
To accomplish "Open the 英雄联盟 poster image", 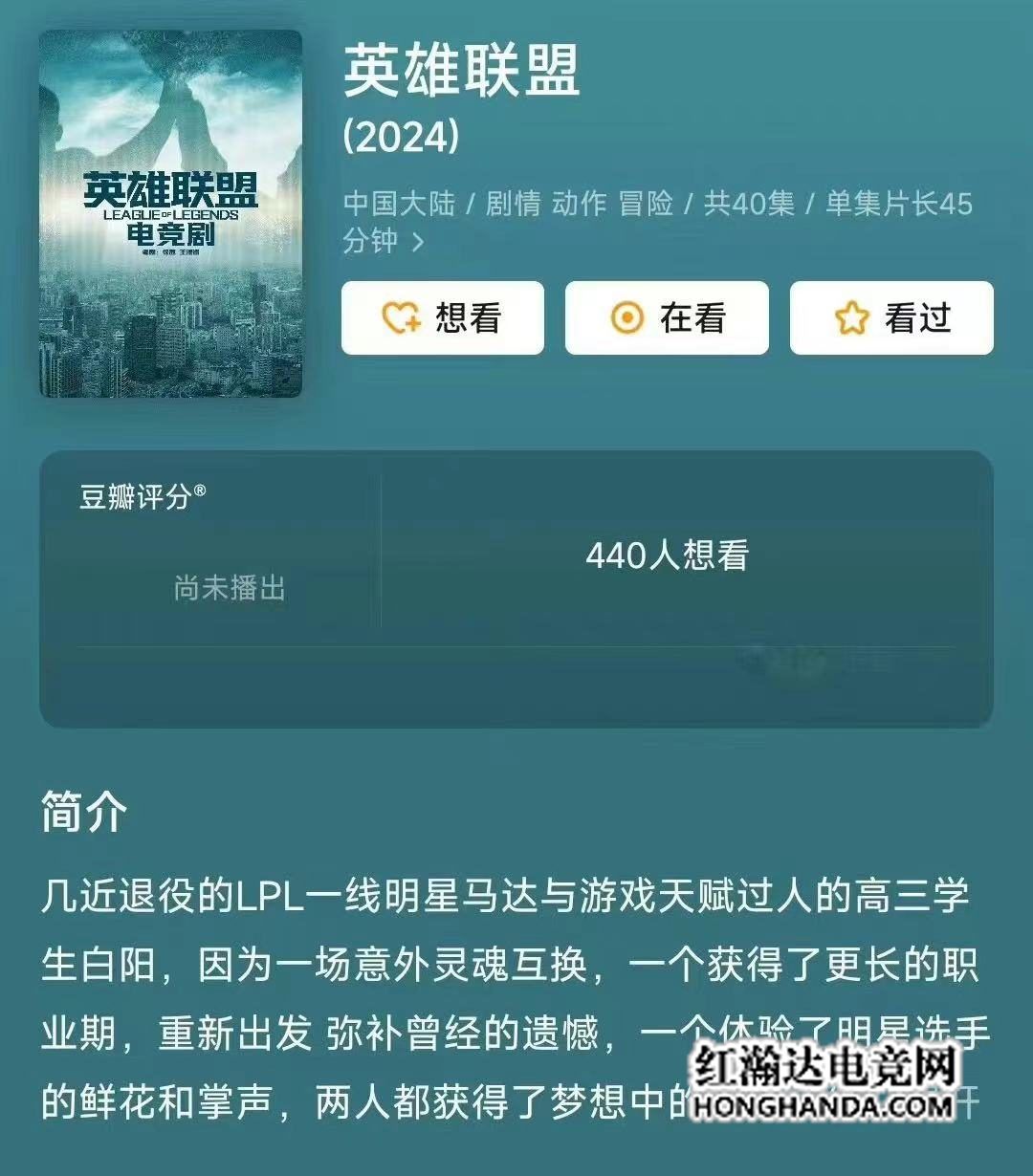I will click(x=170, y=213).
